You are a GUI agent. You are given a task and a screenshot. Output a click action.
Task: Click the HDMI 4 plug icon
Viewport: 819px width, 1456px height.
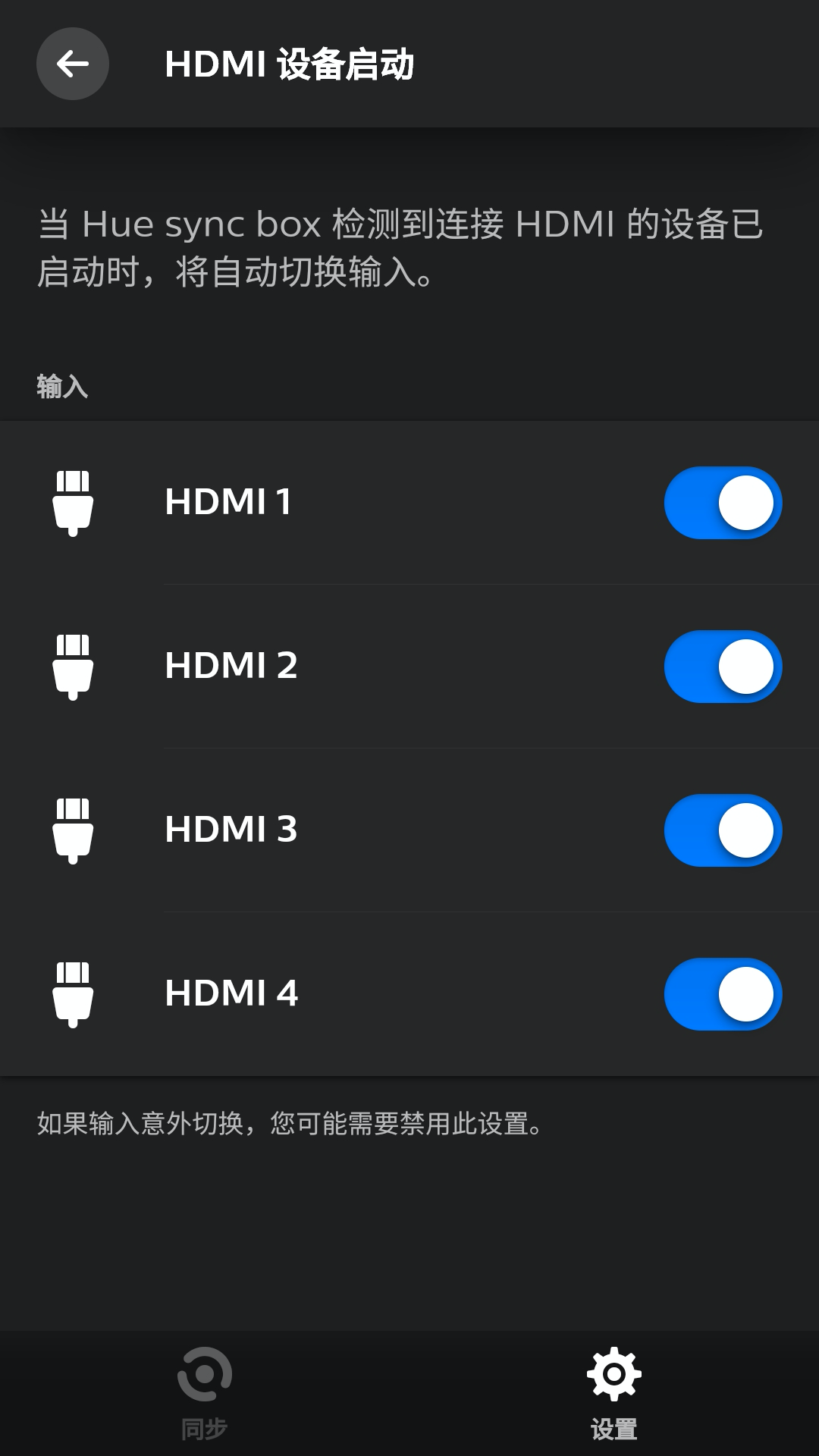pos(73,994)
